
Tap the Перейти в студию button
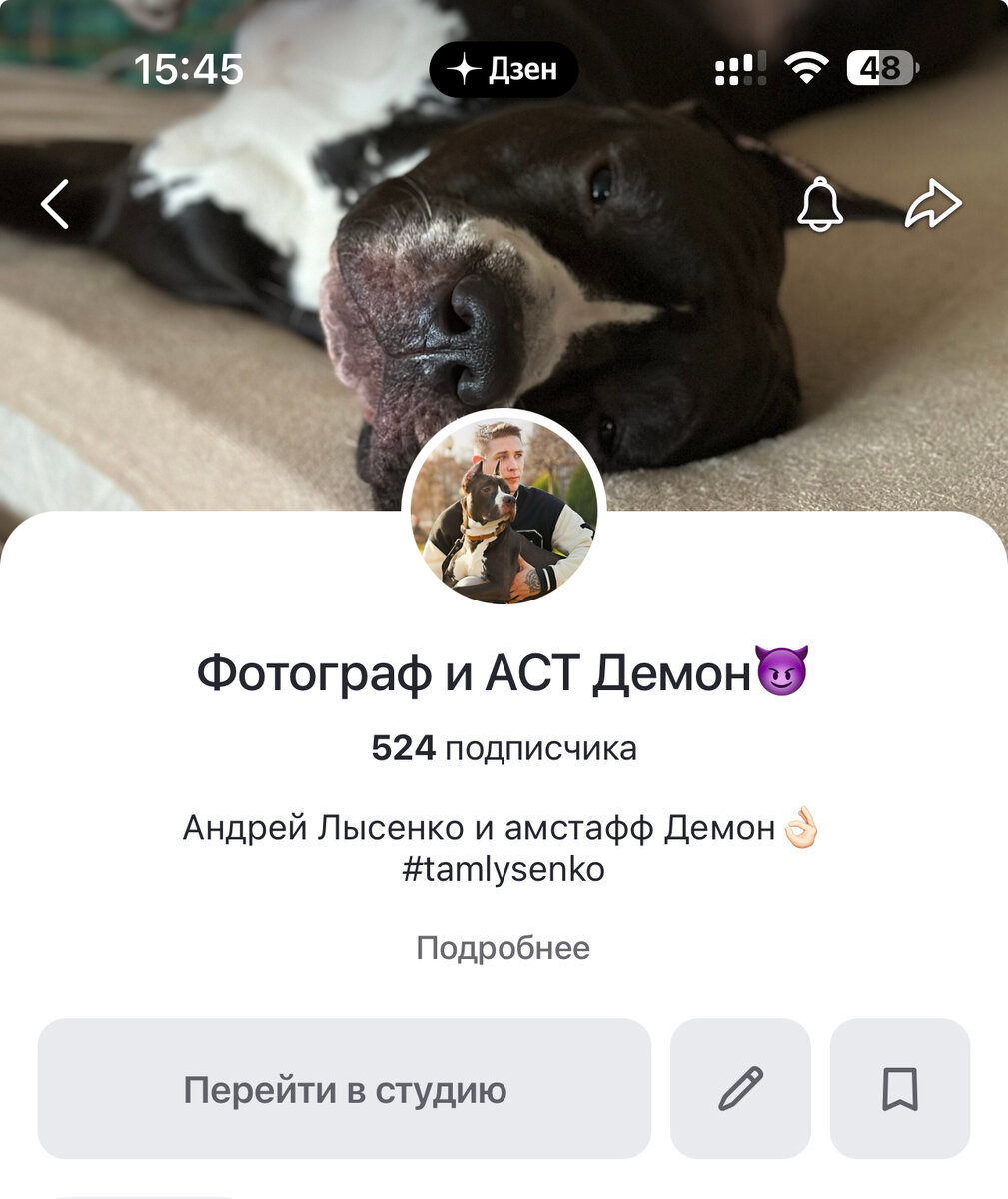pos(345,1089)
